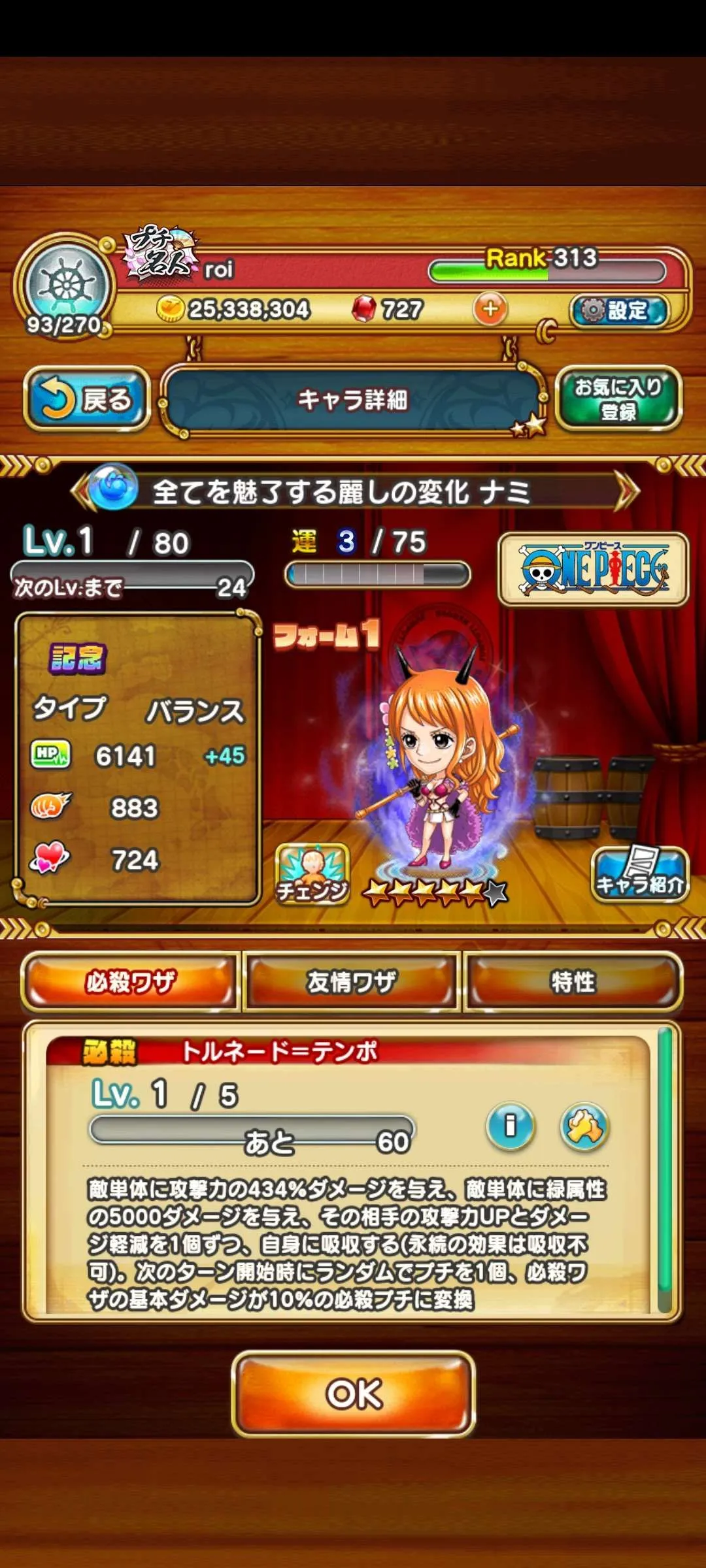Confirm with the OK button
Screen dimensions: 706x1568
pos(354,1394)
